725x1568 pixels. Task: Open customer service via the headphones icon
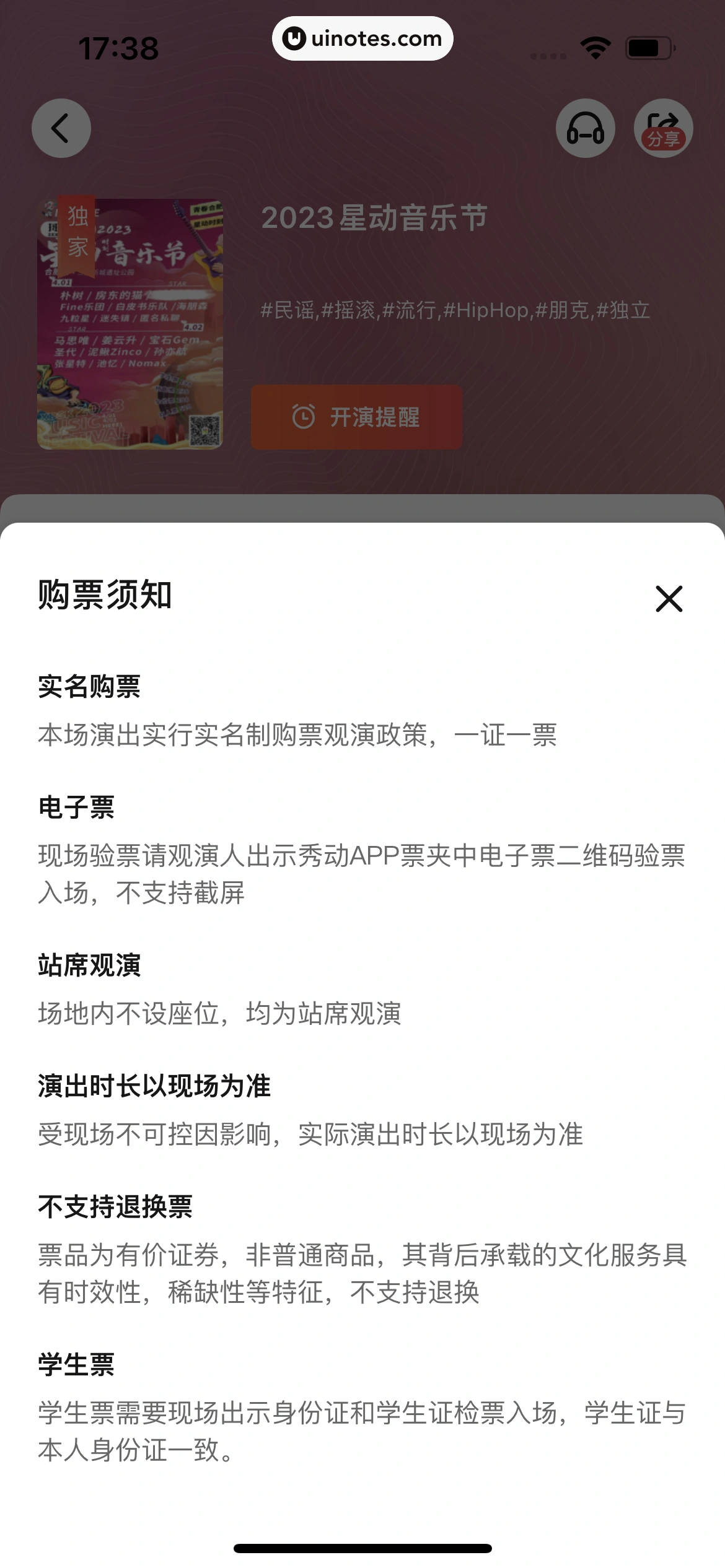coord(585,127)
